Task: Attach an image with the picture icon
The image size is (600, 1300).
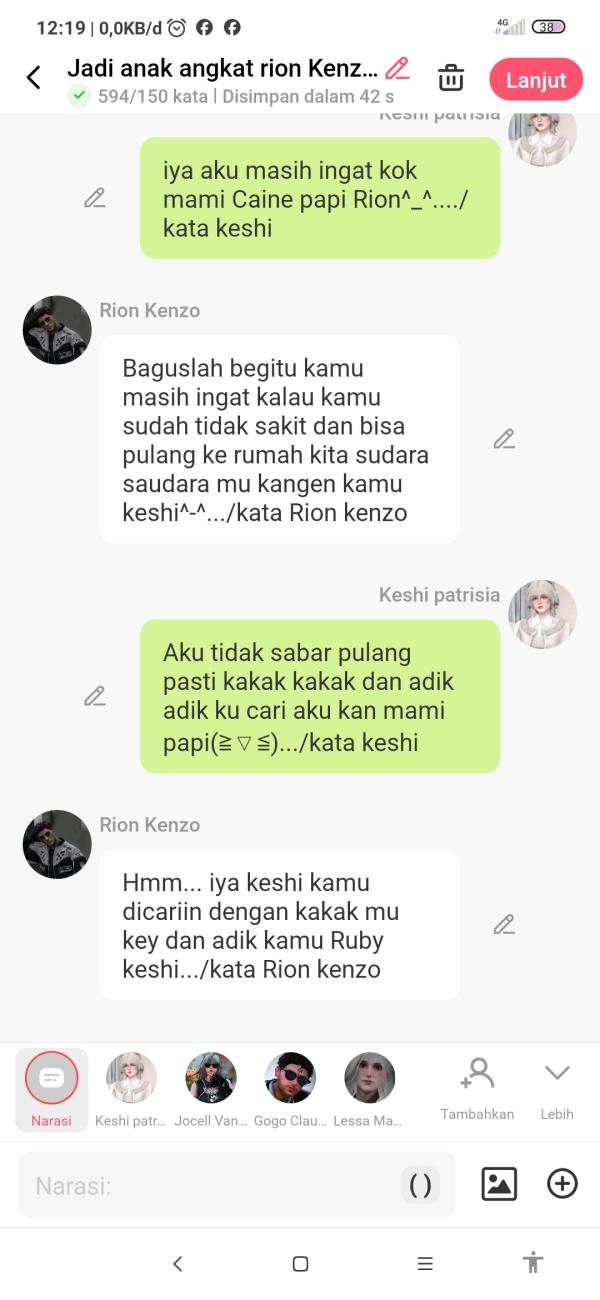Action: point(499,1184)
